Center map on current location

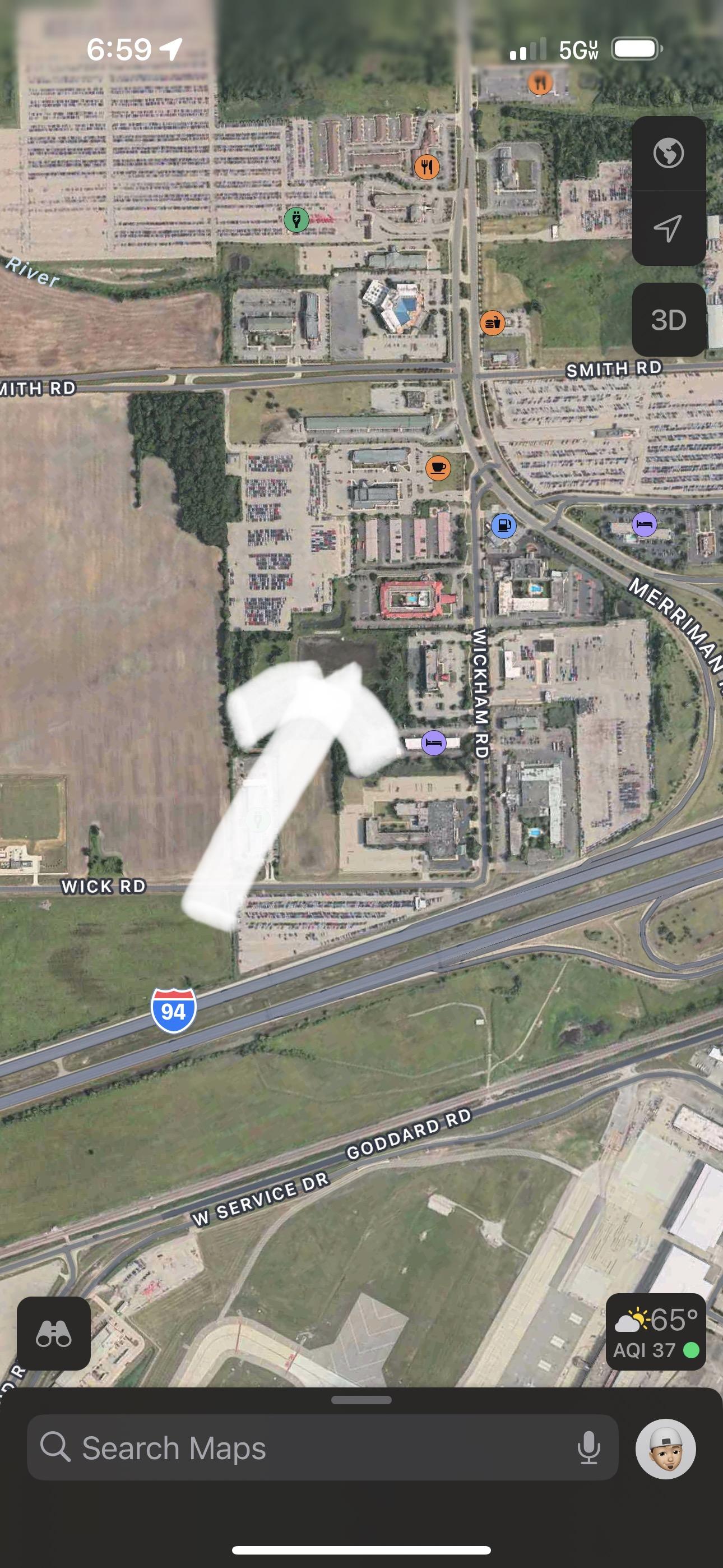[x=668, y=228]
